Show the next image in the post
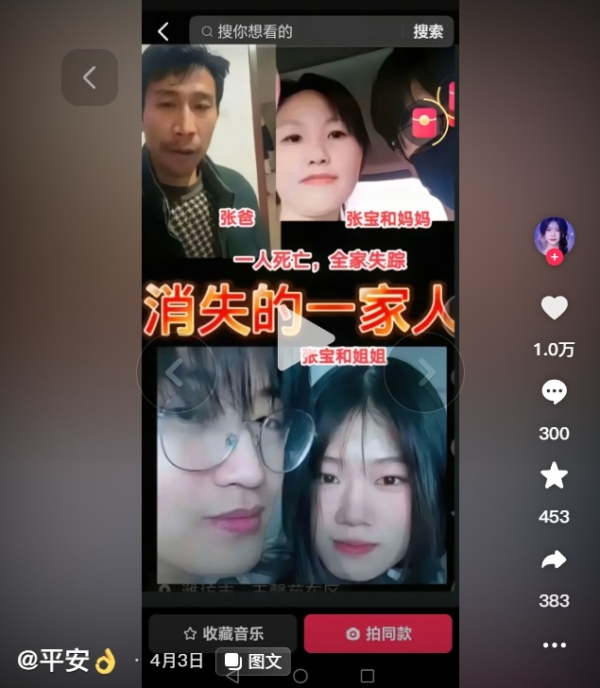Screen dimensions: 600x688 pyautogui.click(x=425, y=372)
